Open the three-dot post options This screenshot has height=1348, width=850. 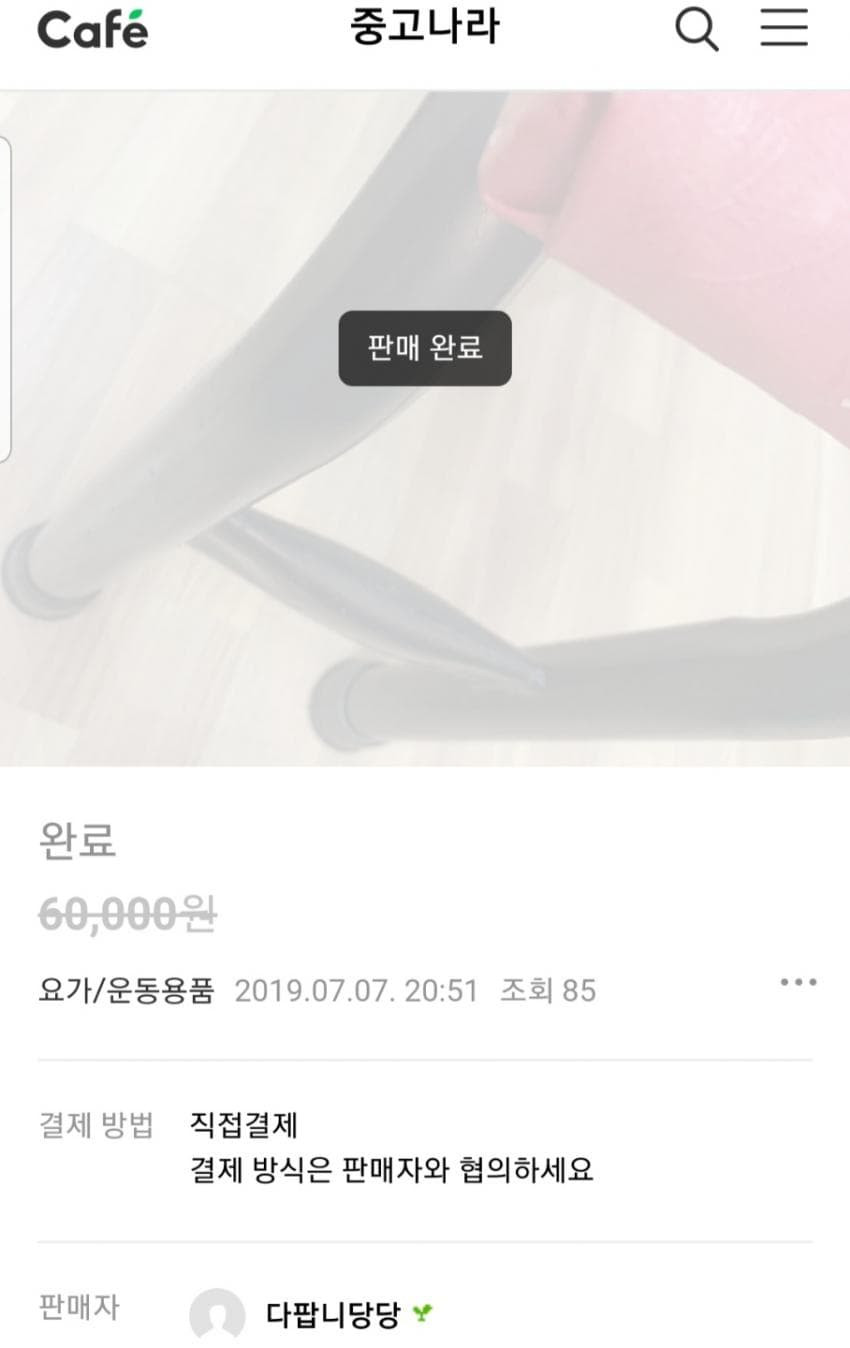click(798, 982)
